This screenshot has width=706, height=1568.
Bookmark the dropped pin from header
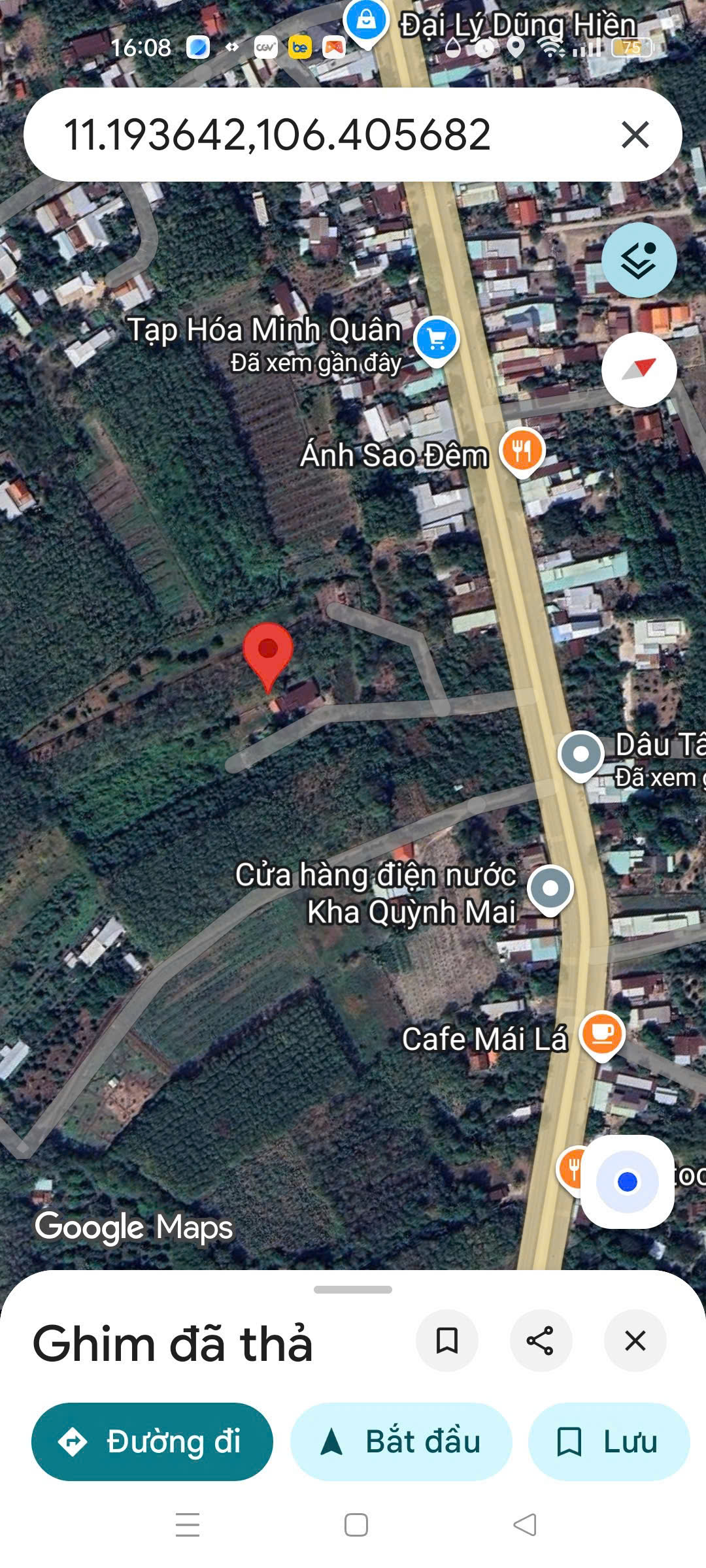447,1341
